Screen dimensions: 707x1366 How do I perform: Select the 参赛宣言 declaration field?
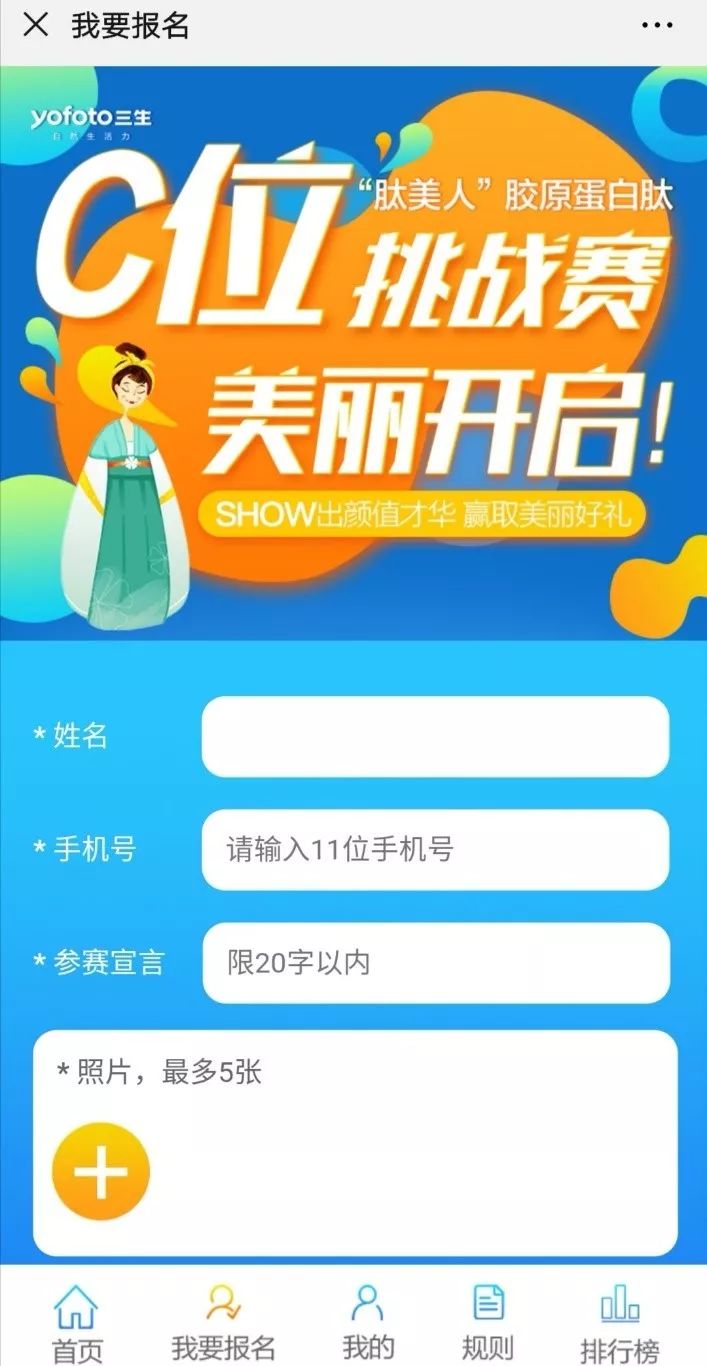435,963
